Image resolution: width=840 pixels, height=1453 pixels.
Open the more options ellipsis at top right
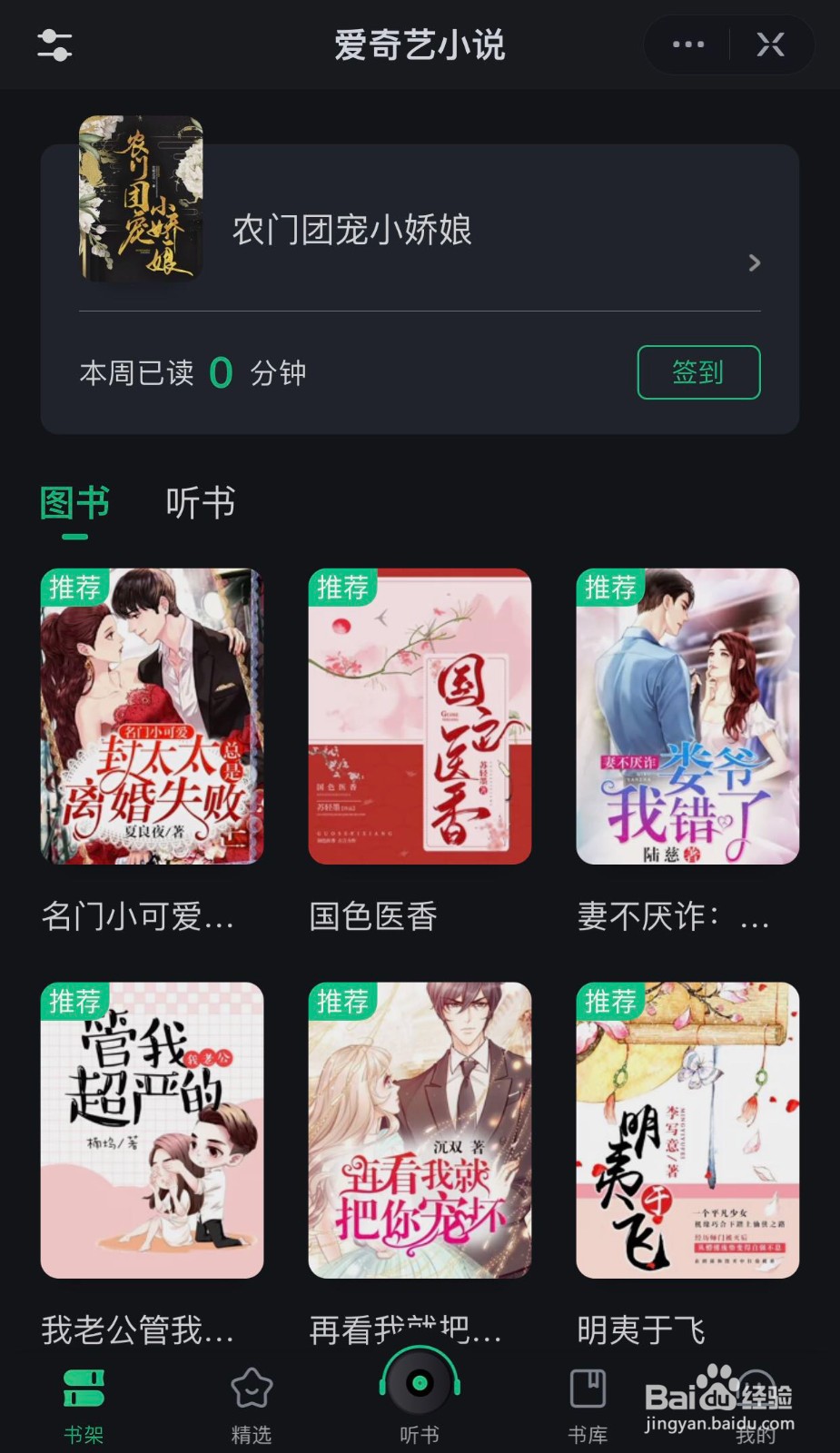click(x=689, y=44)
